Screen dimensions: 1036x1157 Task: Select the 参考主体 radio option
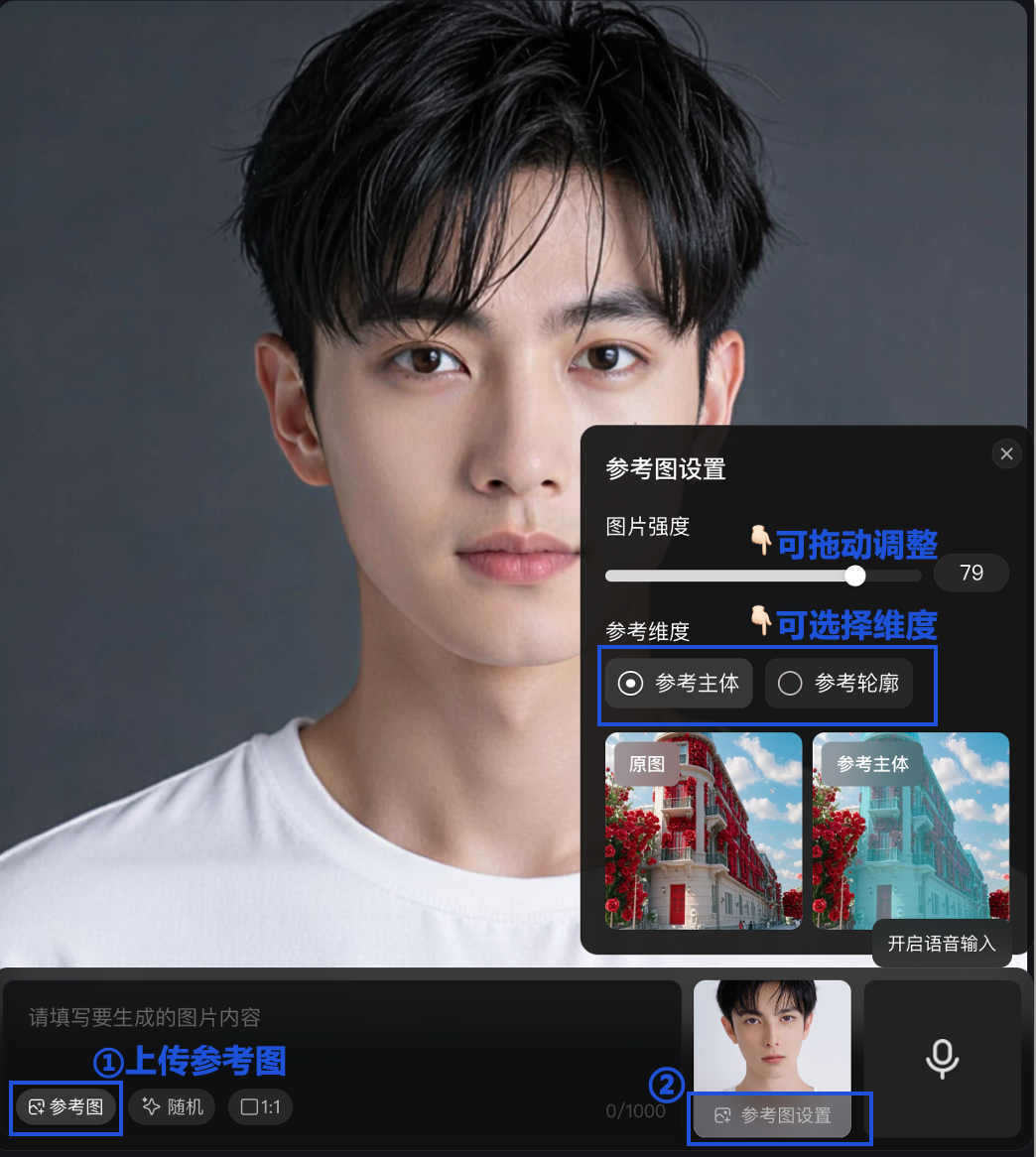tap(679, 684)
